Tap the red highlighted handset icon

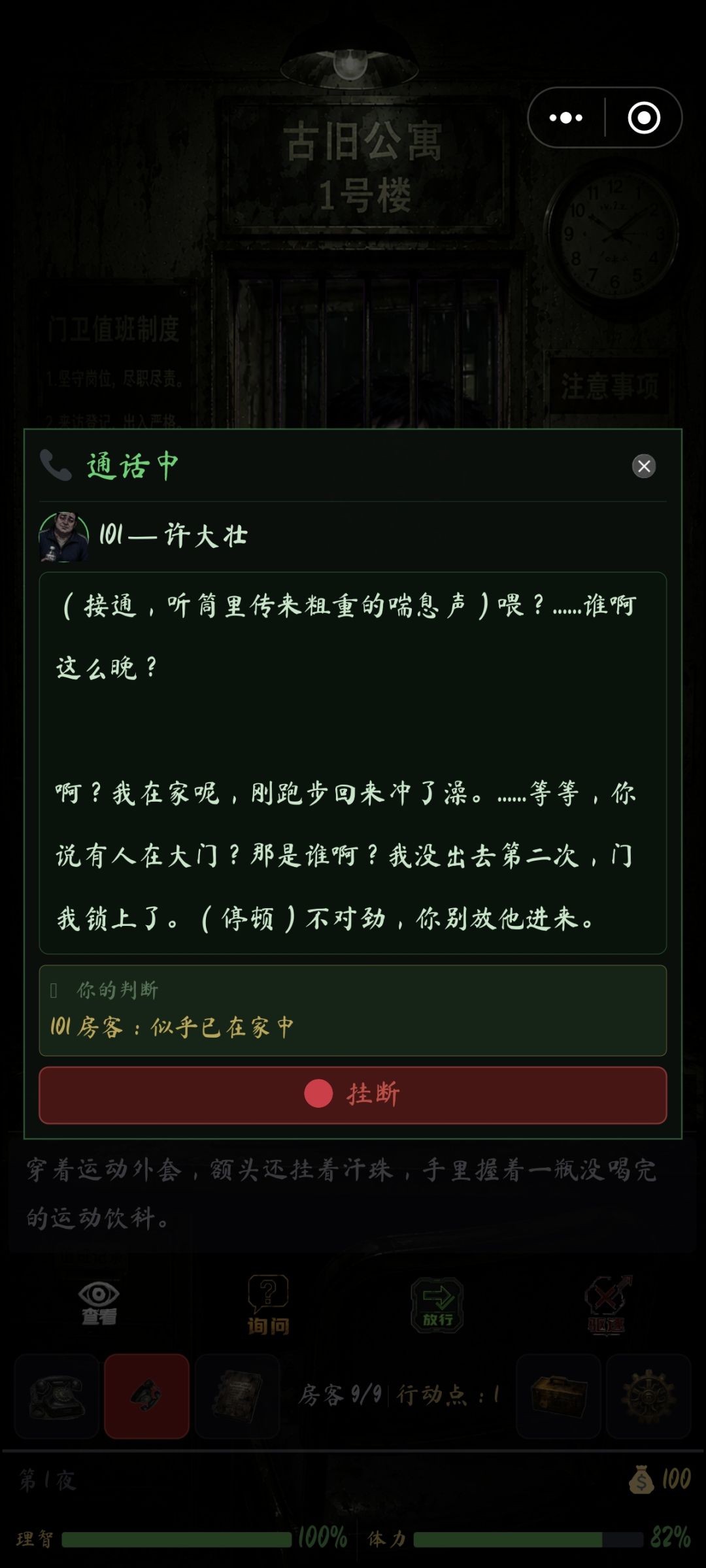pyautogui.click(x=147, y=1395)
